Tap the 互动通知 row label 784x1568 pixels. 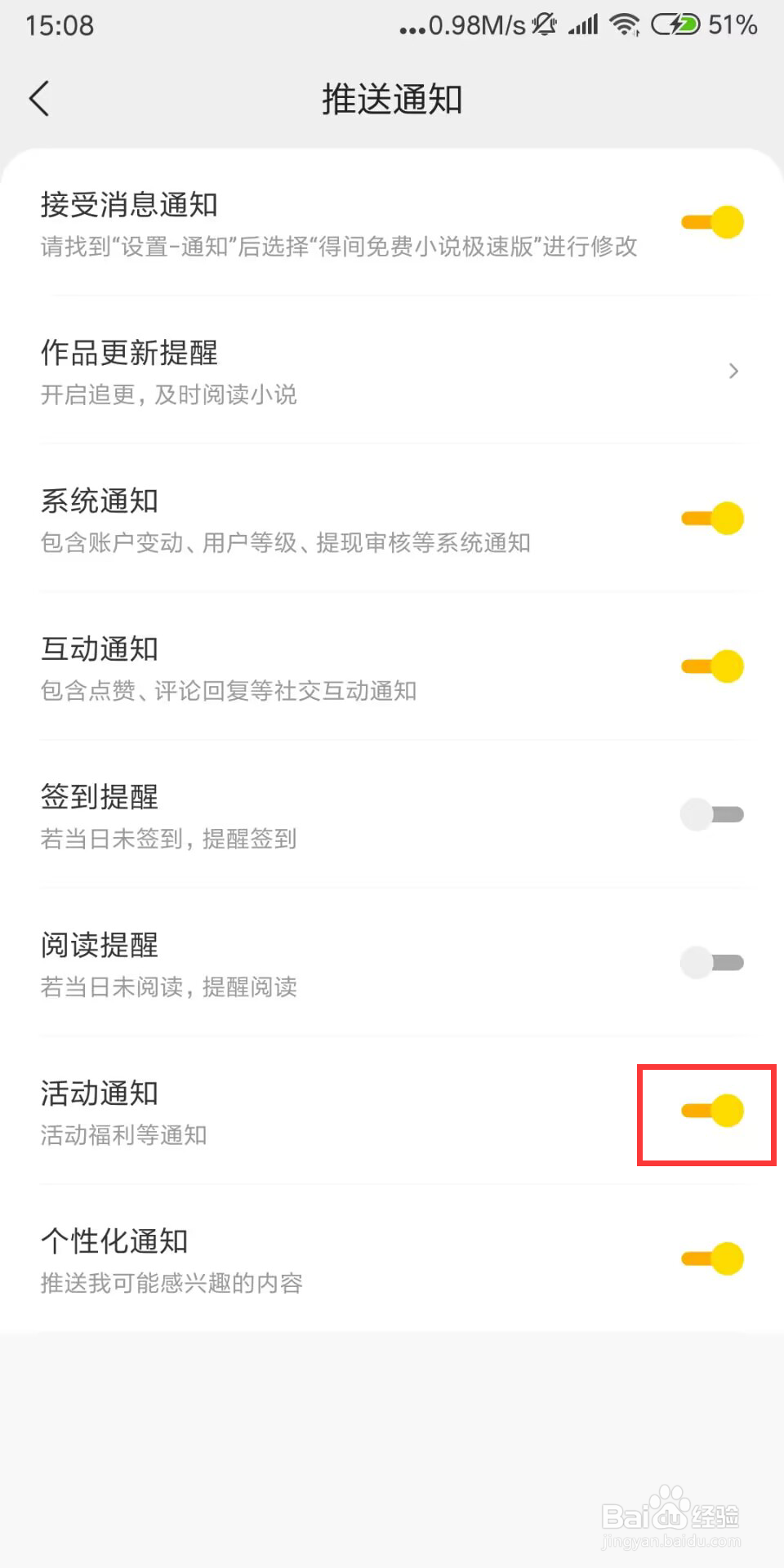[98, 648]
